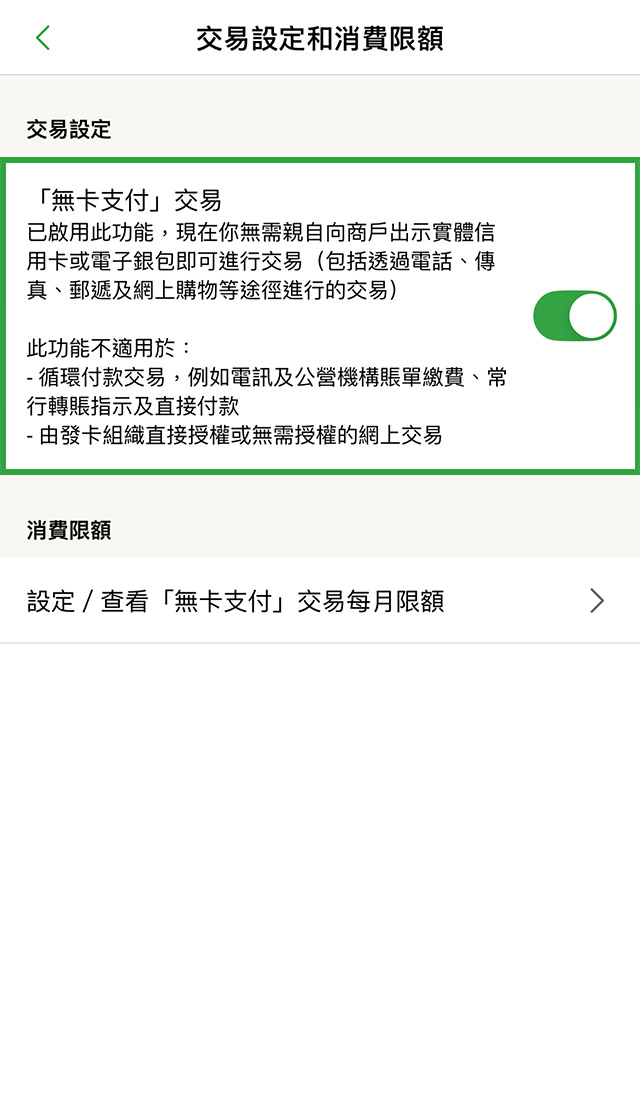Turn off the 「無卡支付」交易 switch
640x1100 pixels.
point(574,316)
